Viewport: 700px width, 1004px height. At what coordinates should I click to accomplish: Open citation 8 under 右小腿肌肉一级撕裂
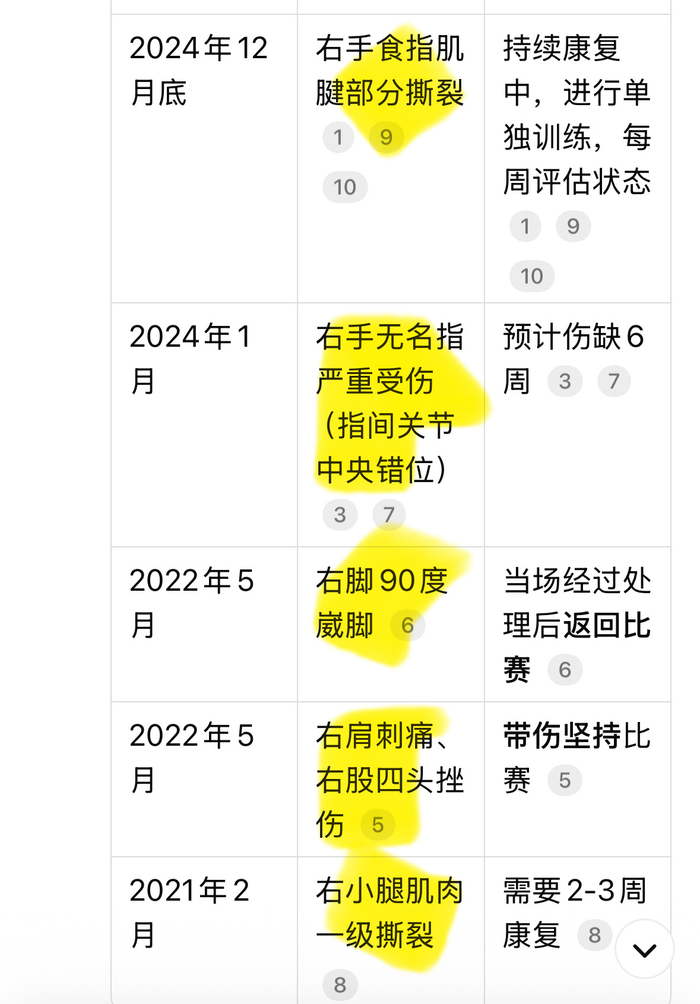click(339, 985)
